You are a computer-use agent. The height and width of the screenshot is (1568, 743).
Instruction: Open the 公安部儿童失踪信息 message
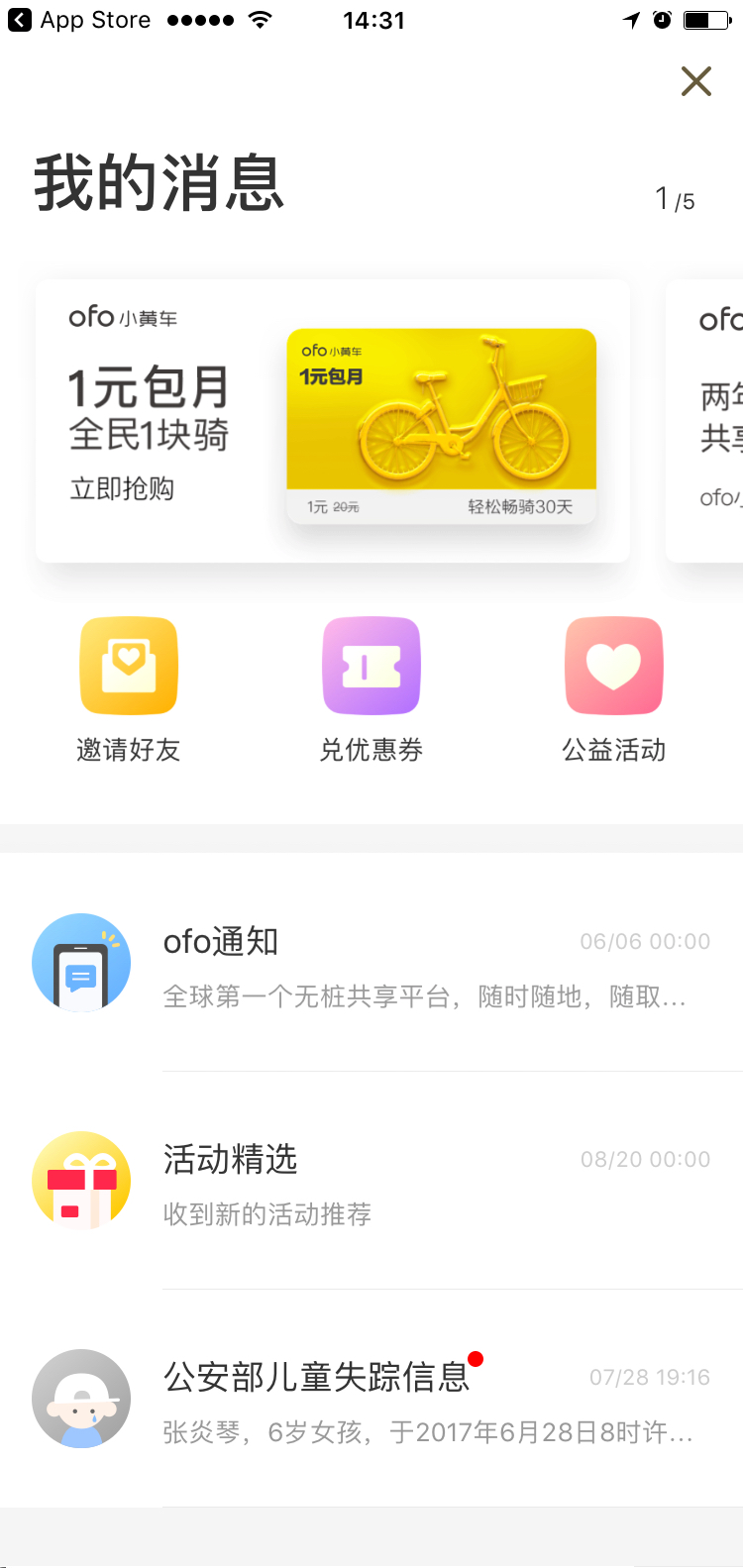[371, 1399]
